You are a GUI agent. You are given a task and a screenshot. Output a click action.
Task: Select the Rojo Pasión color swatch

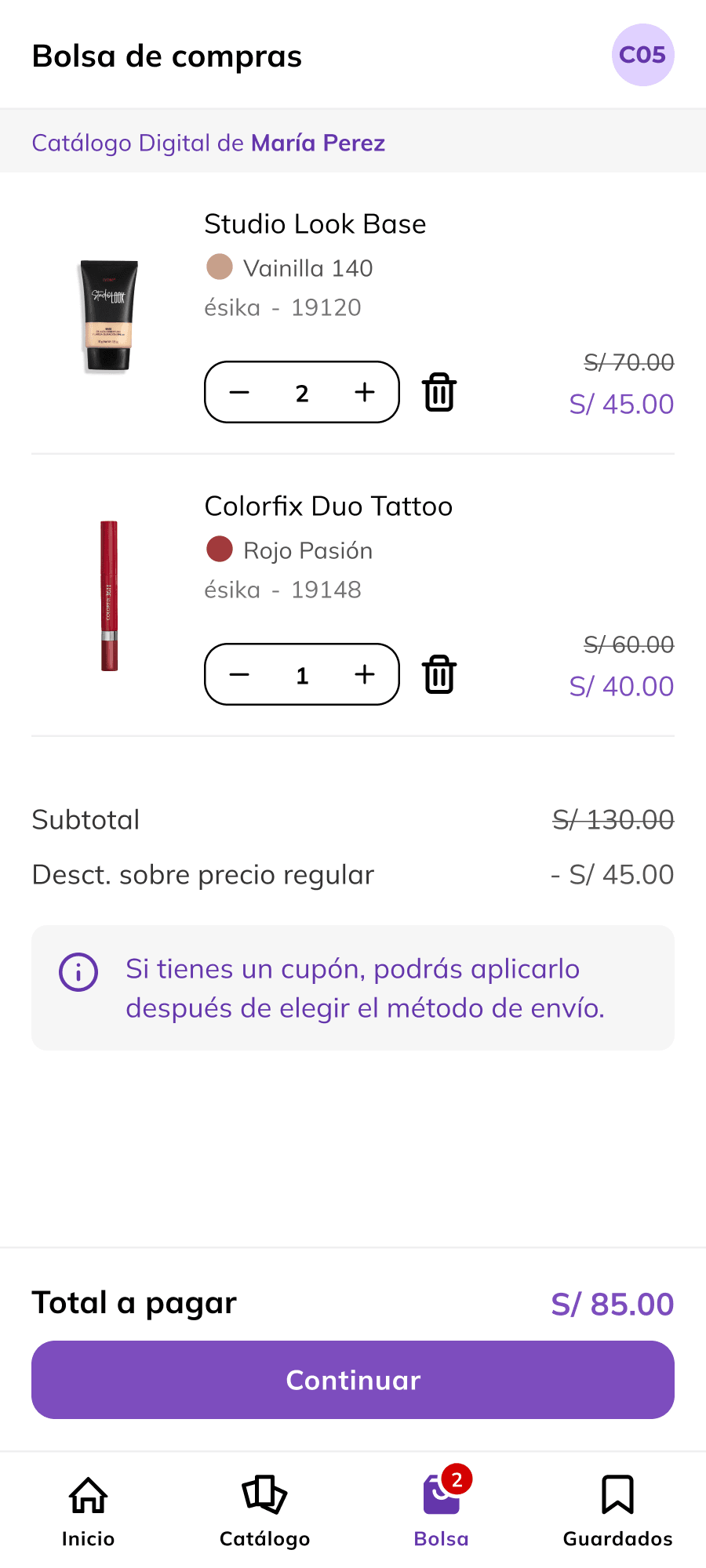tap(220, 550)
